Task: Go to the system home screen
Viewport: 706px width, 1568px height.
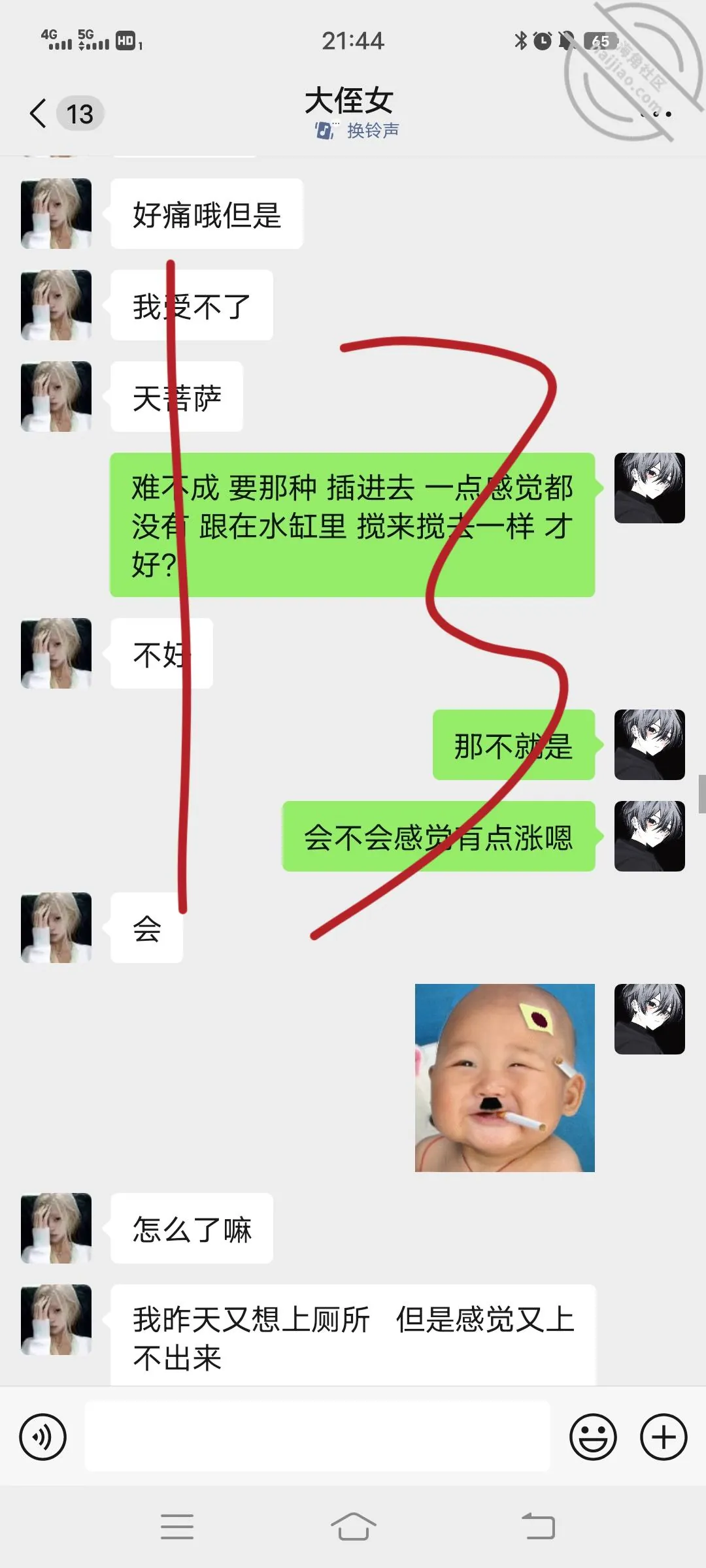Action: tap(353, 1526)
